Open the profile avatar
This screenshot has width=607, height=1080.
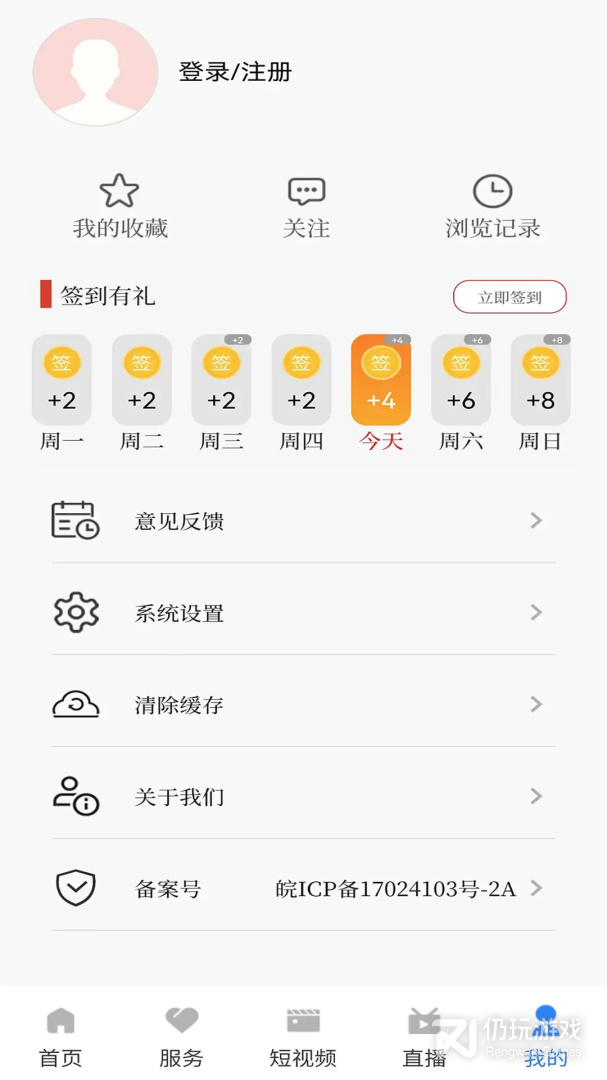click(x=96, y=72)
